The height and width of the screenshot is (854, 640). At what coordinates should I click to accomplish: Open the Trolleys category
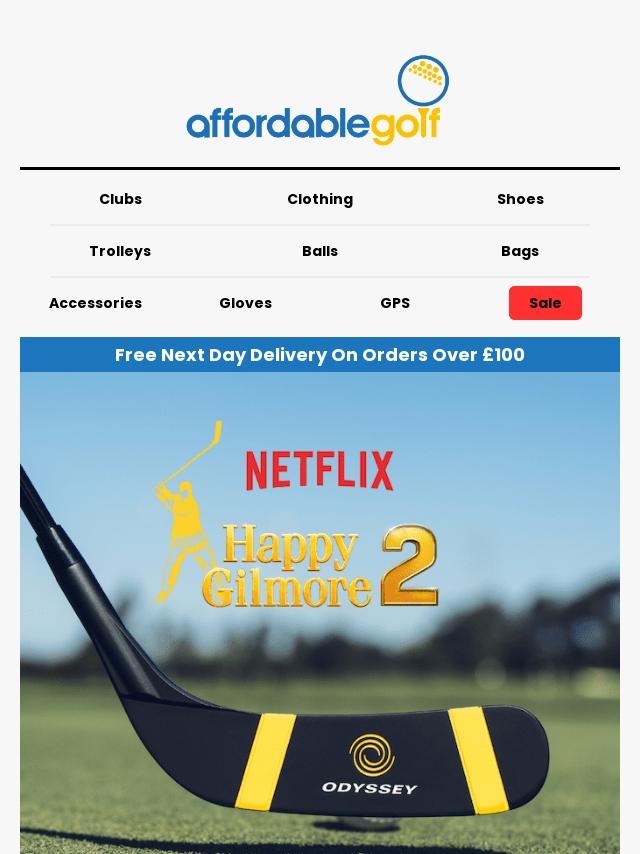[120, 251]
